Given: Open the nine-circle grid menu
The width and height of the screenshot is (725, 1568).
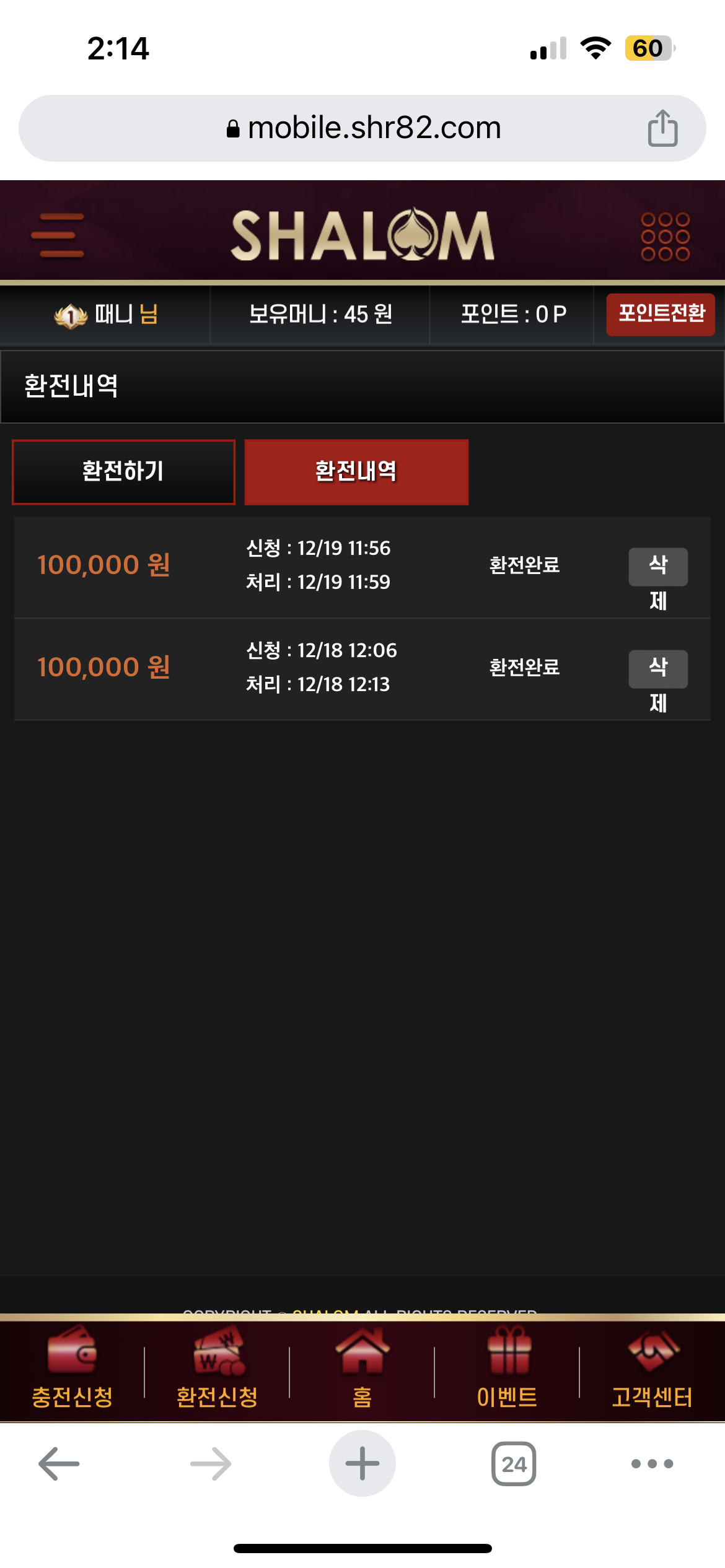Looking at the screenshot, I should pos(665,237).
